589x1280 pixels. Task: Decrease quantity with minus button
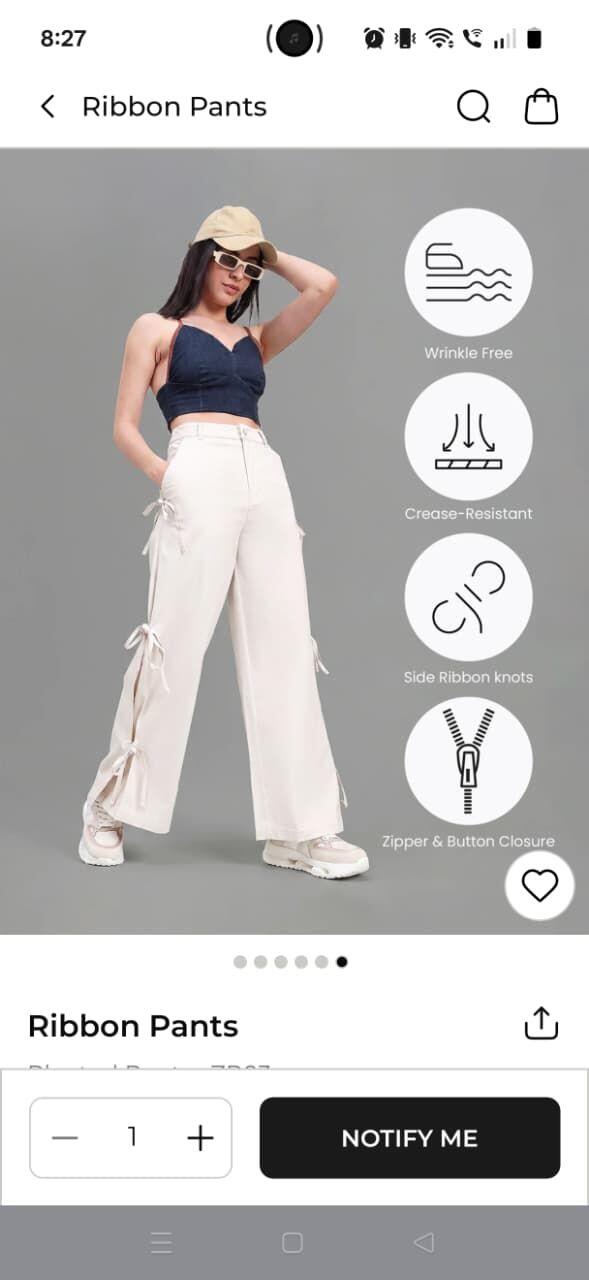65,1138
